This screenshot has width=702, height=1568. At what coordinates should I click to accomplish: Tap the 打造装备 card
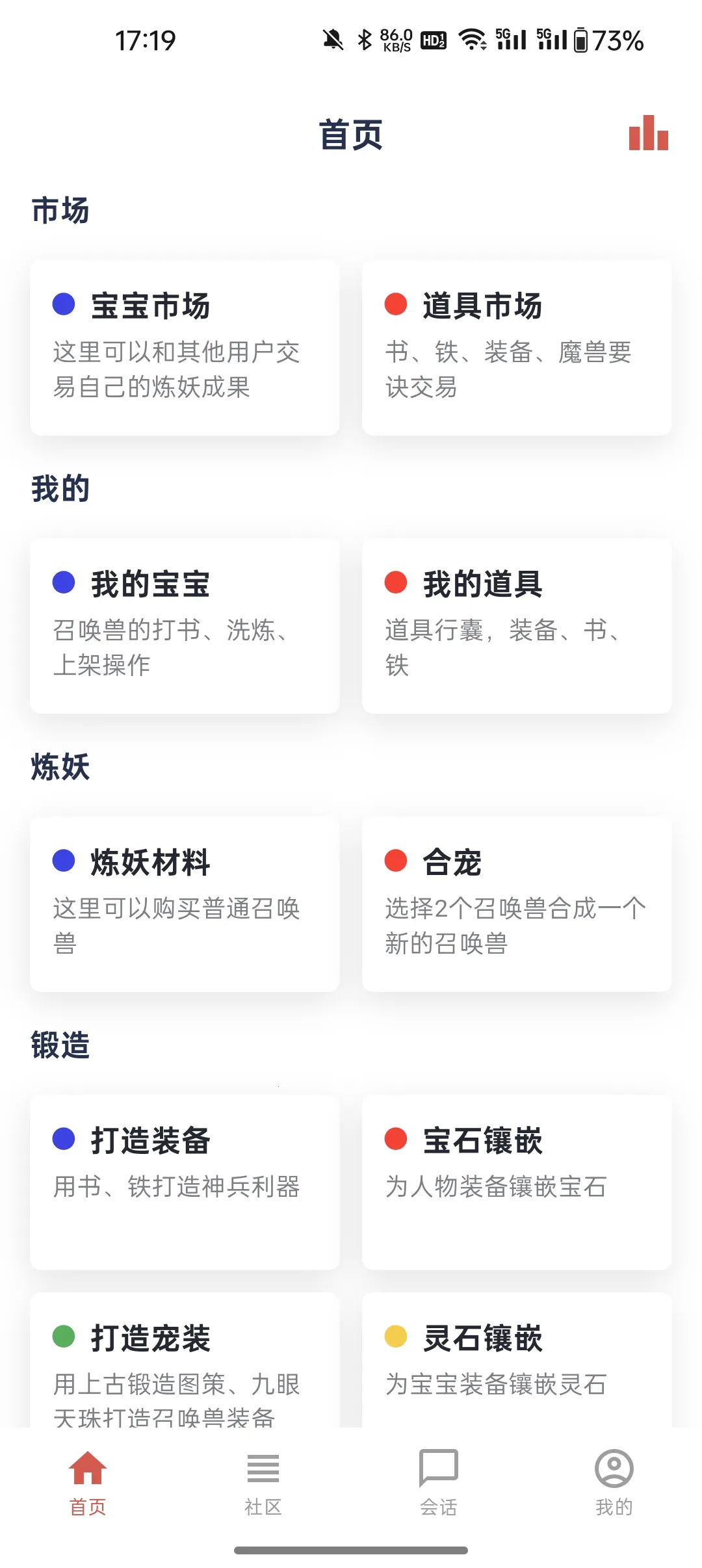(x=185, y=1183)
